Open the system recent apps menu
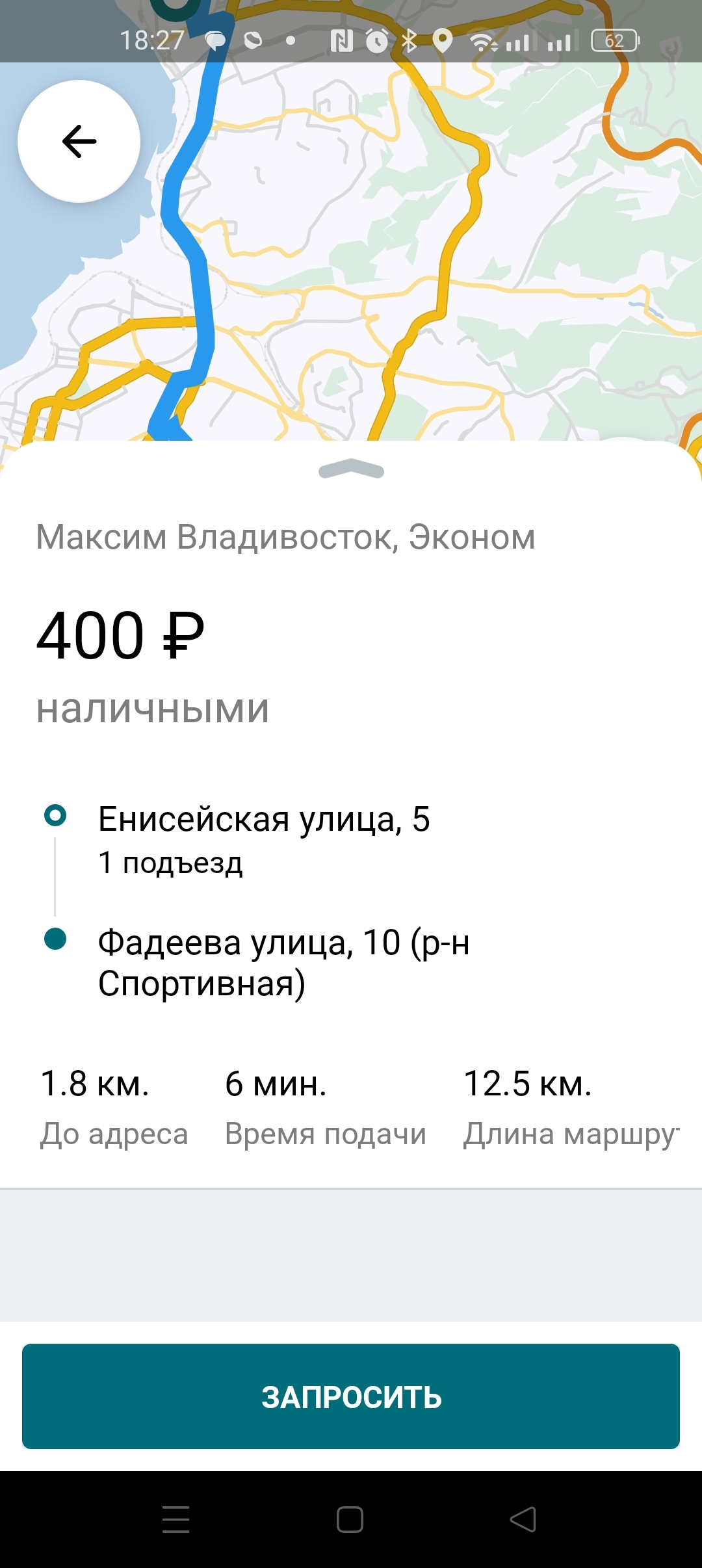This screenshot has width=702, height=1568. tap(175, 1519)
